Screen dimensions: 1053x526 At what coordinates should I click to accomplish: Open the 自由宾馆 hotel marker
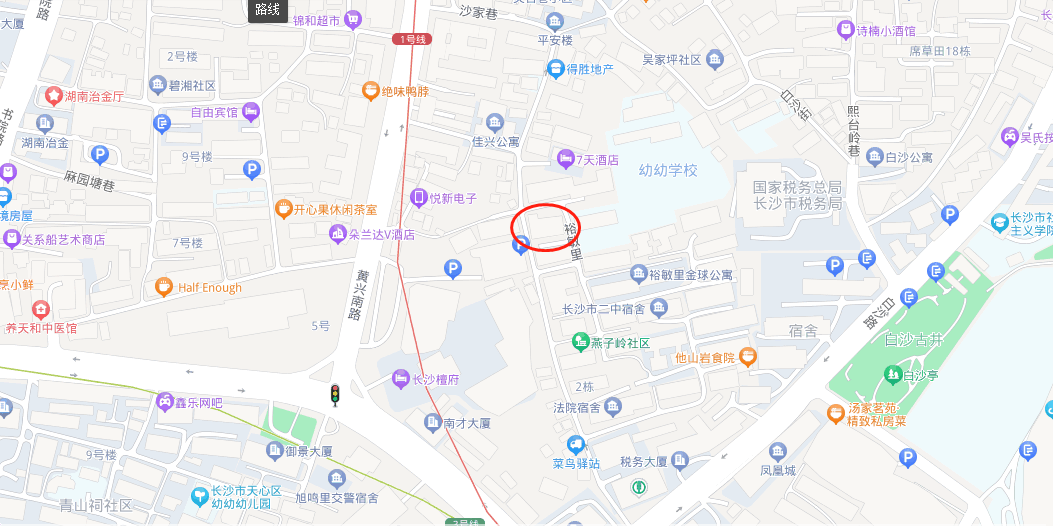[250, 112]
